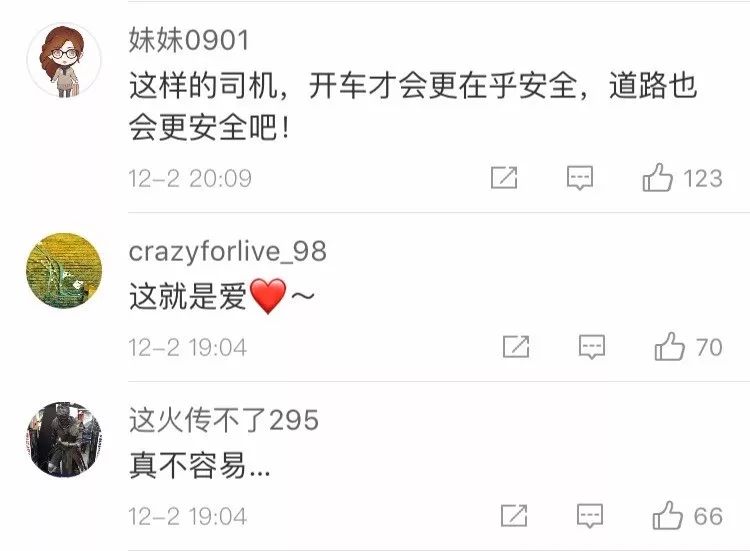Like 妹妹0901's comment with 123 likes
Viewport: 750px width, 551px height.
coord(659,178)
